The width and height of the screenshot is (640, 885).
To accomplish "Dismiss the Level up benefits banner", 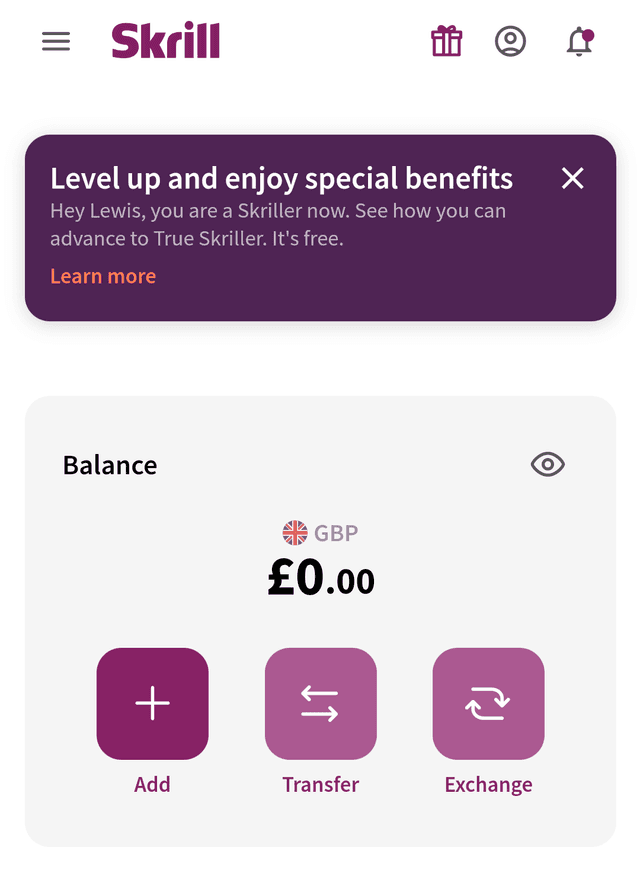I will 572,179.
